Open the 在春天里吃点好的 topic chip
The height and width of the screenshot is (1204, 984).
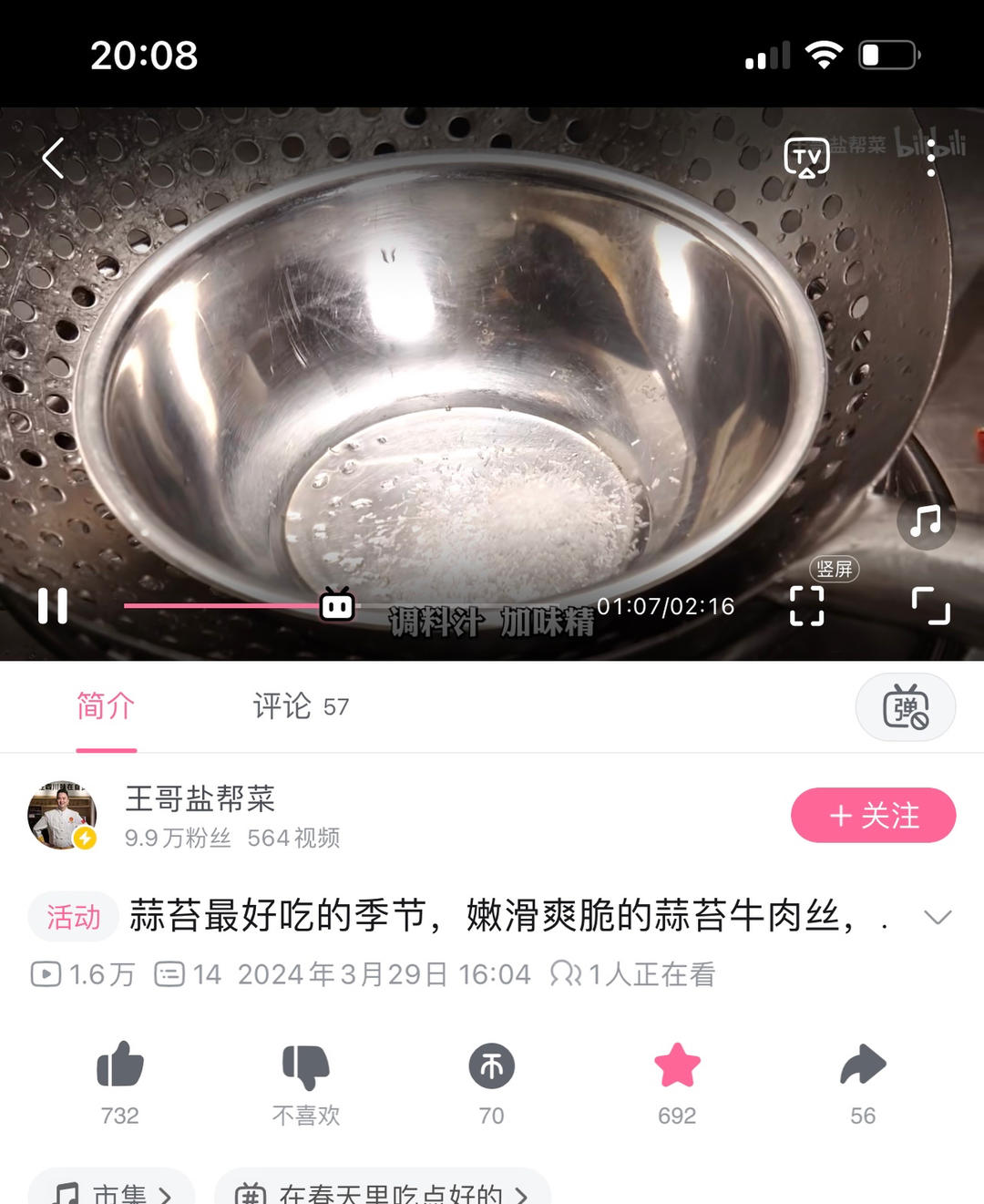point(383,1190)
